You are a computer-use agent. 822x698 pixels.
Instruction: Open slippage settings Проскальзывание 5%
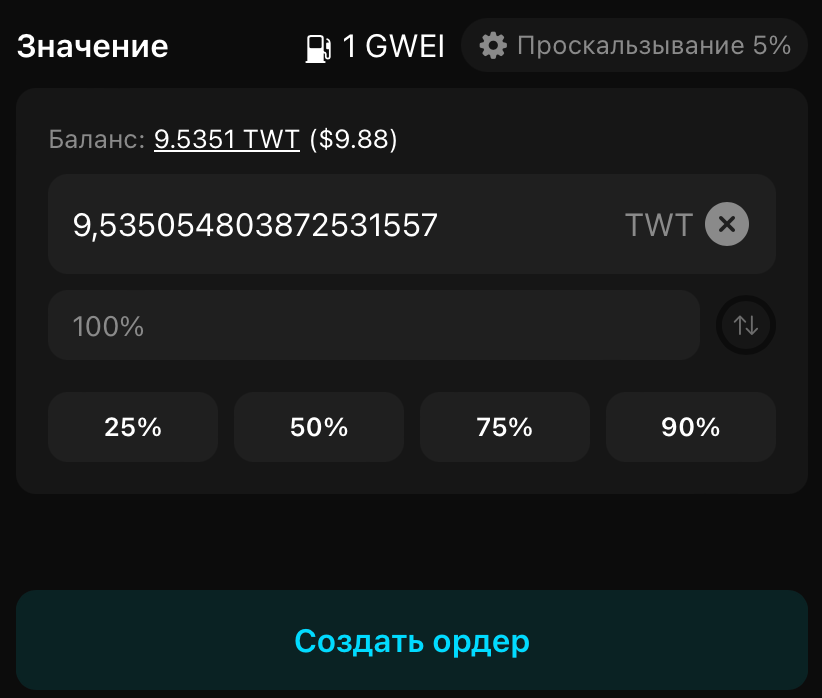(634, 46)
